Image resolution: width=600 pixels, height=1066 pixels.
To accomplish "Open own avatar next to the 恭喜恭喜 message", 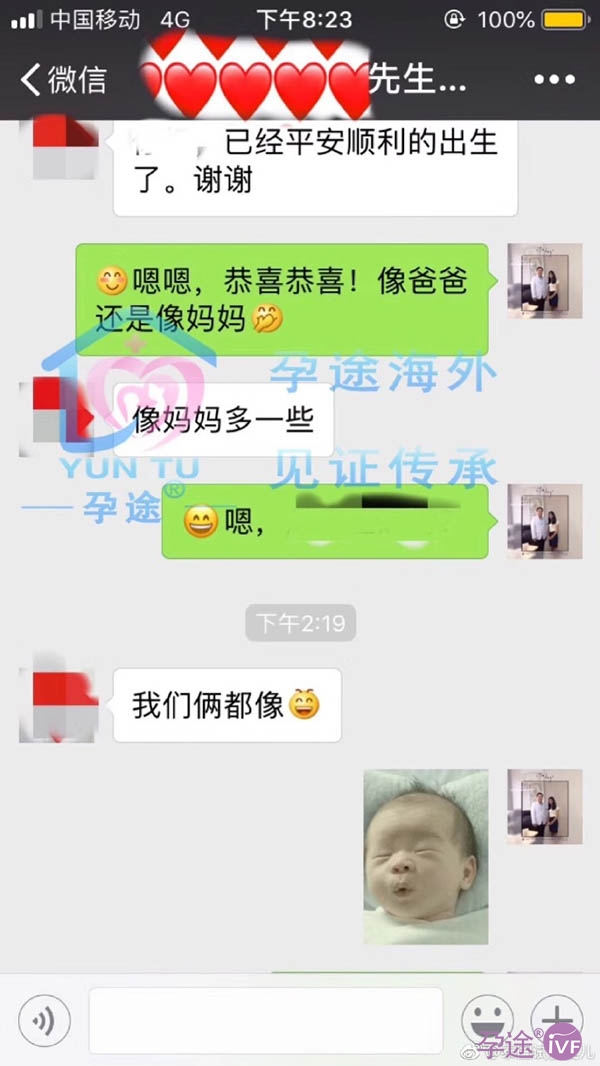I will point(545,281).
